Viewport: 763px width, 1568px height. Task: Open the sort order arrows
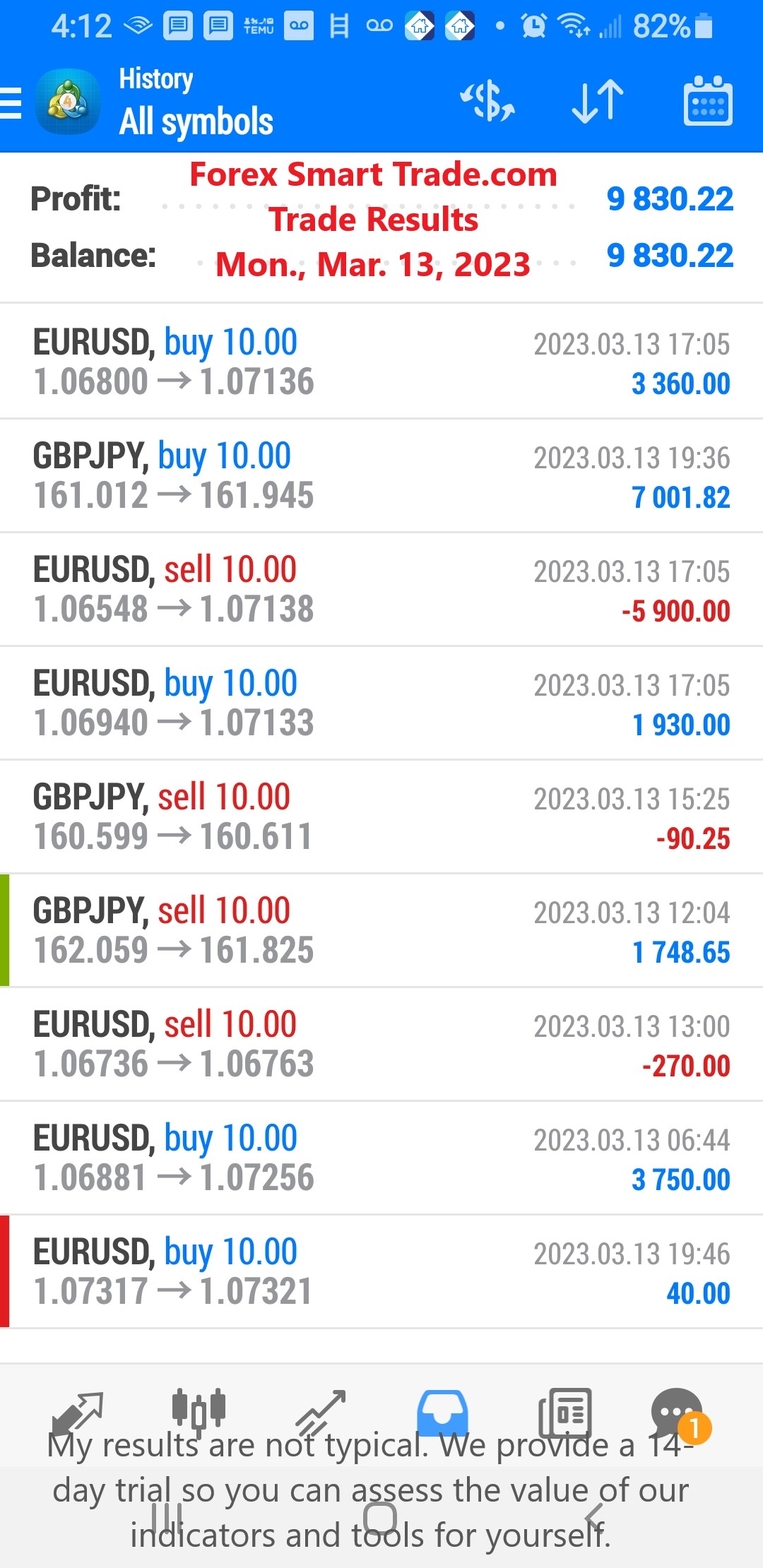[598, 101]
